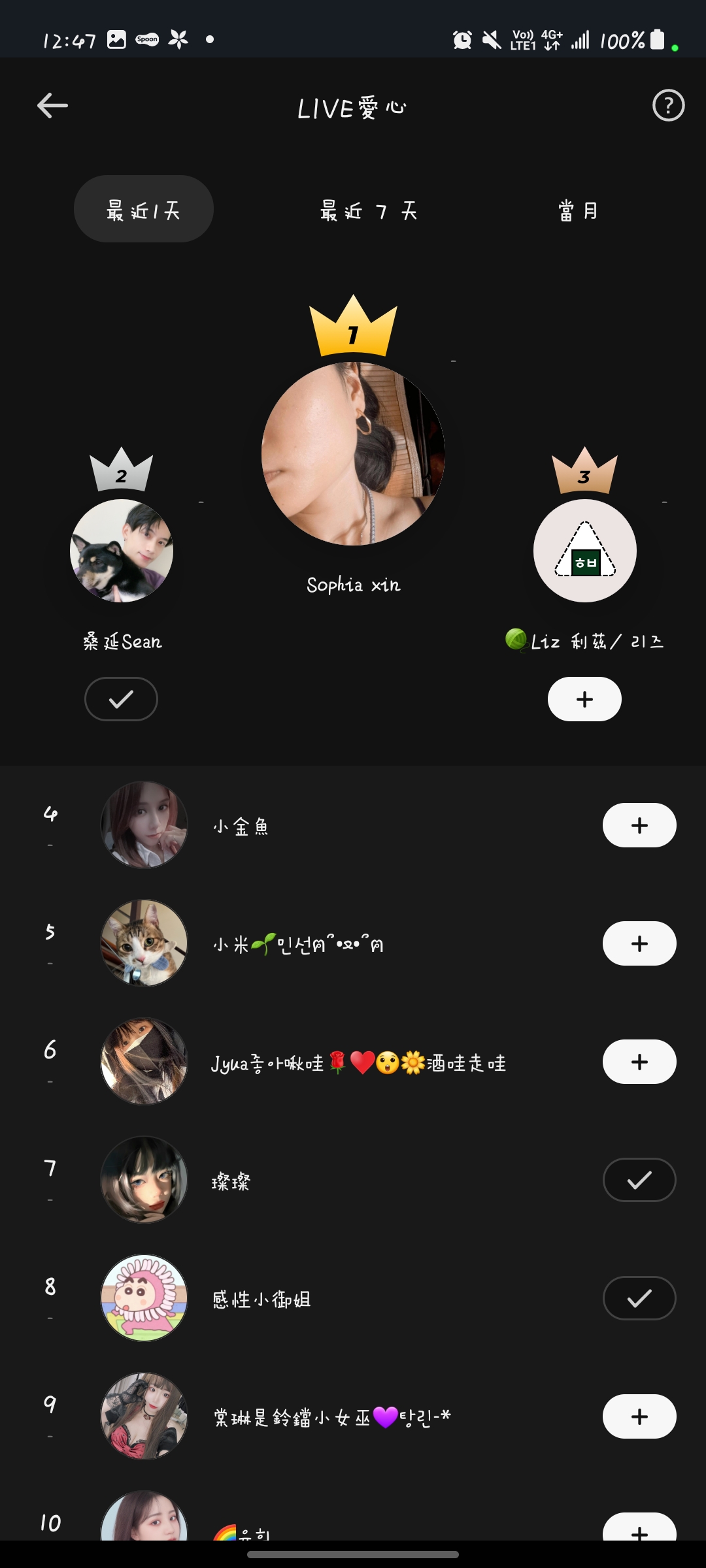Image resolution: width=706 pixels, height=1568 pixels.
Task: Select the 最近1天 tab
Action: [144, 209]
